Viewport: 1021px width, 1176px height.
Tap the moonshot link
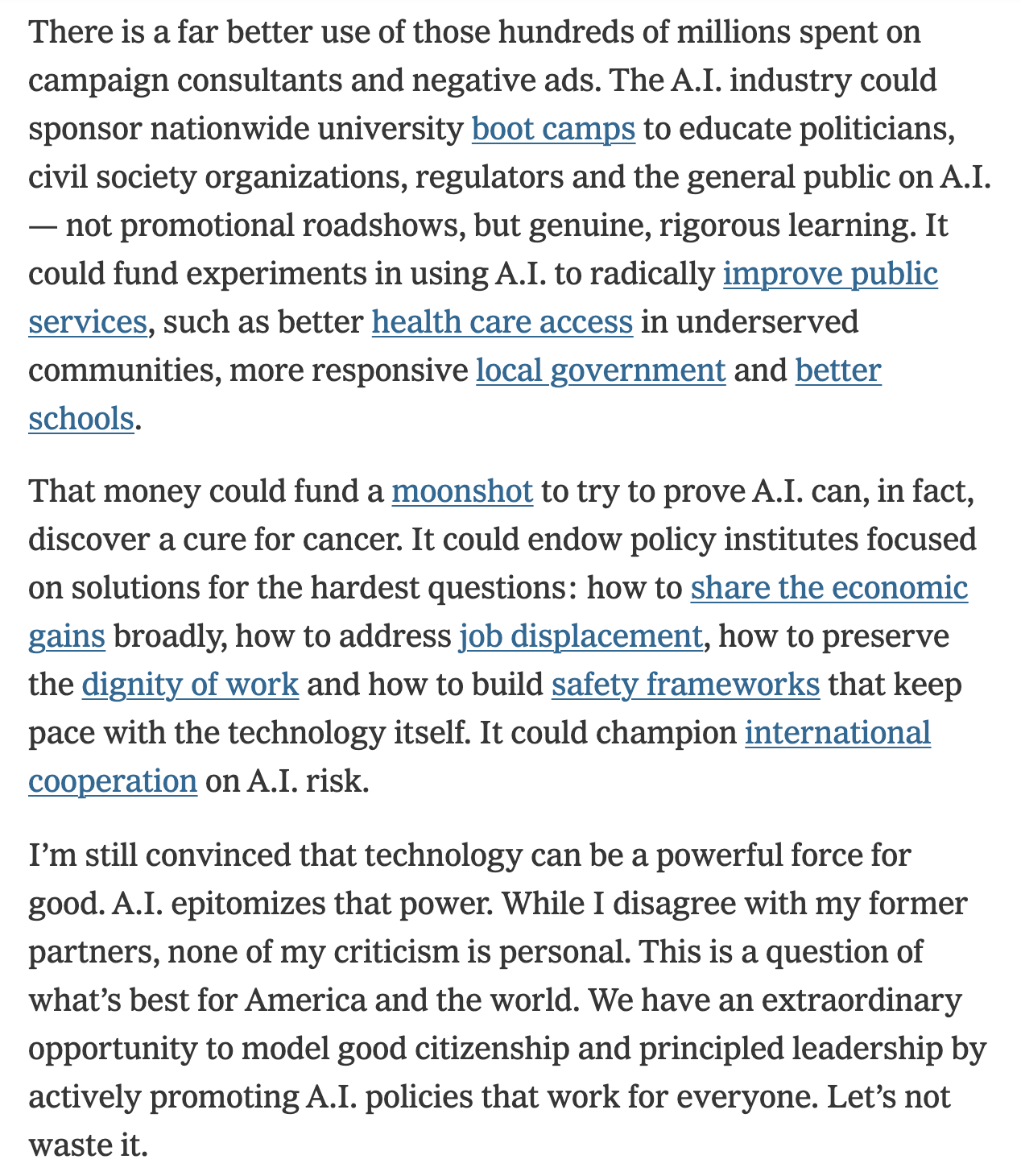click(x=462, y=491)
